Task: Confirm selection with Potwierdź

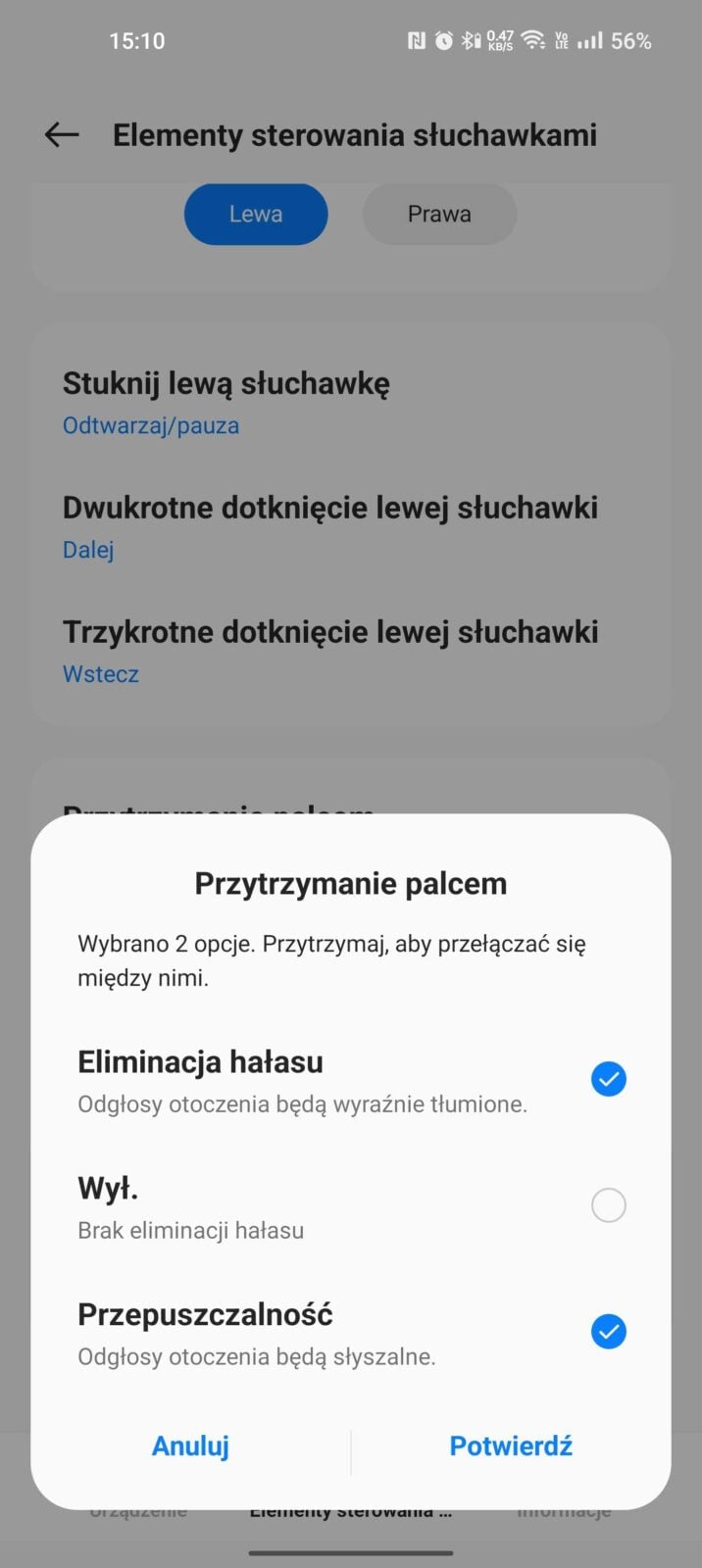Action: (x=511, y=1446)
